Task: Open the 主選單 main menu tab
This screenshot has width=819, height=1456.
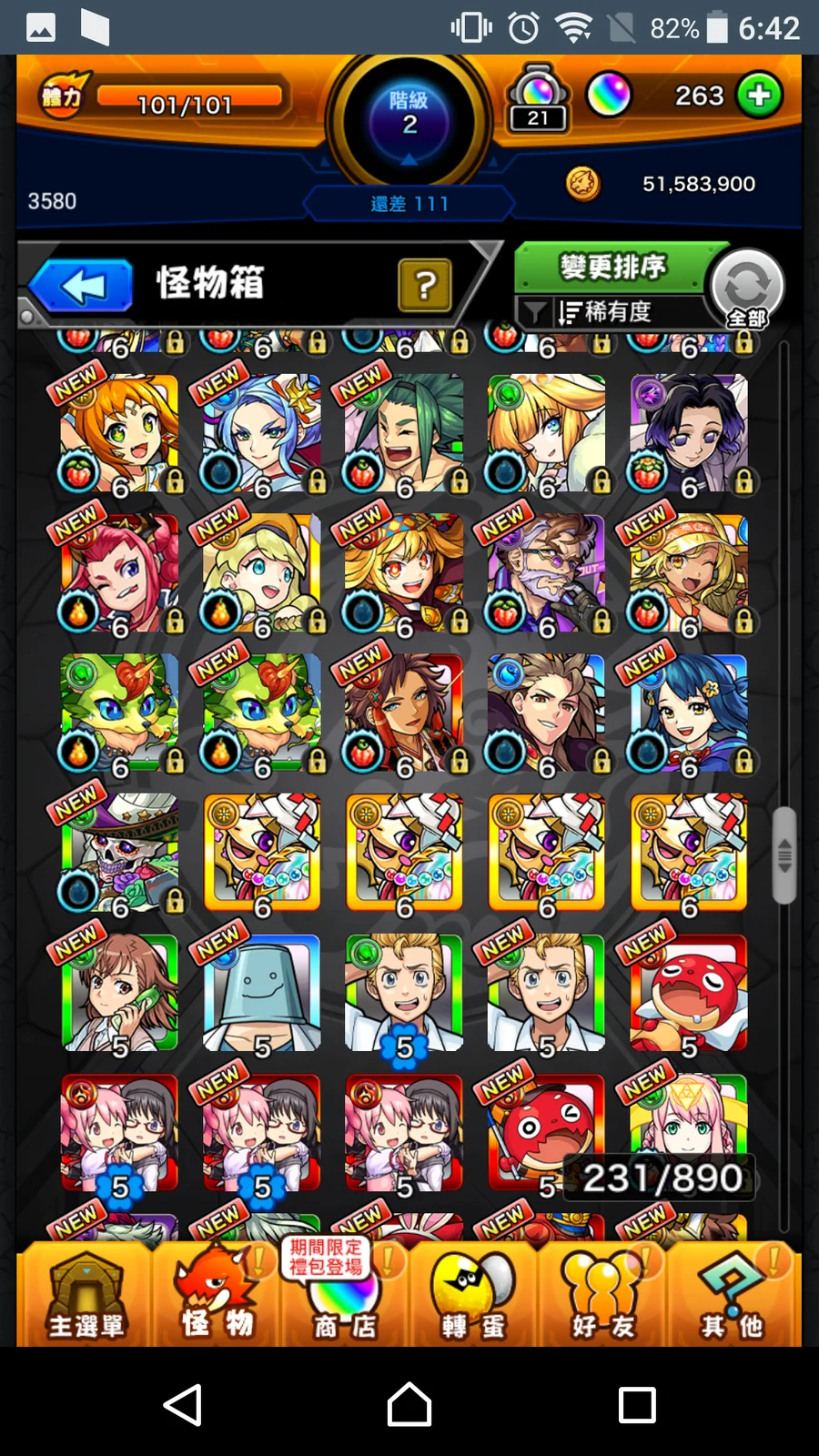Action: (x=86, y=1296)
